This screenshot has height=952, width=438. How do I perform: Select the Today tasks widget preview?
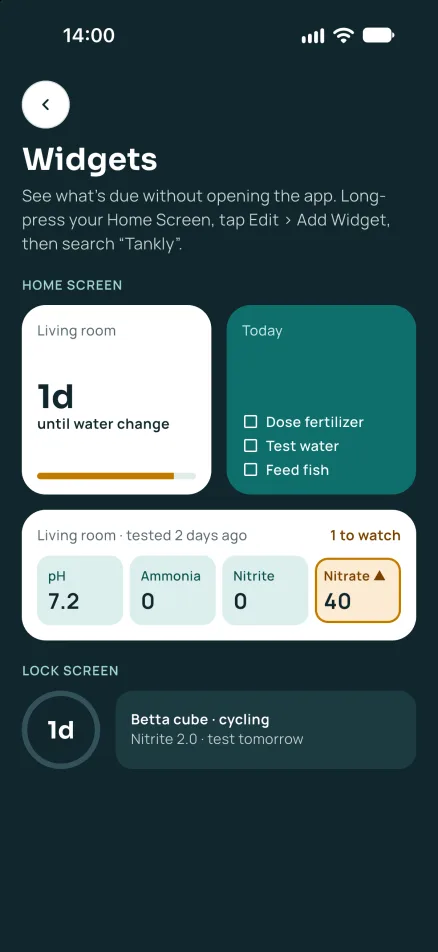pyautogui.click(x=321, y=400)
